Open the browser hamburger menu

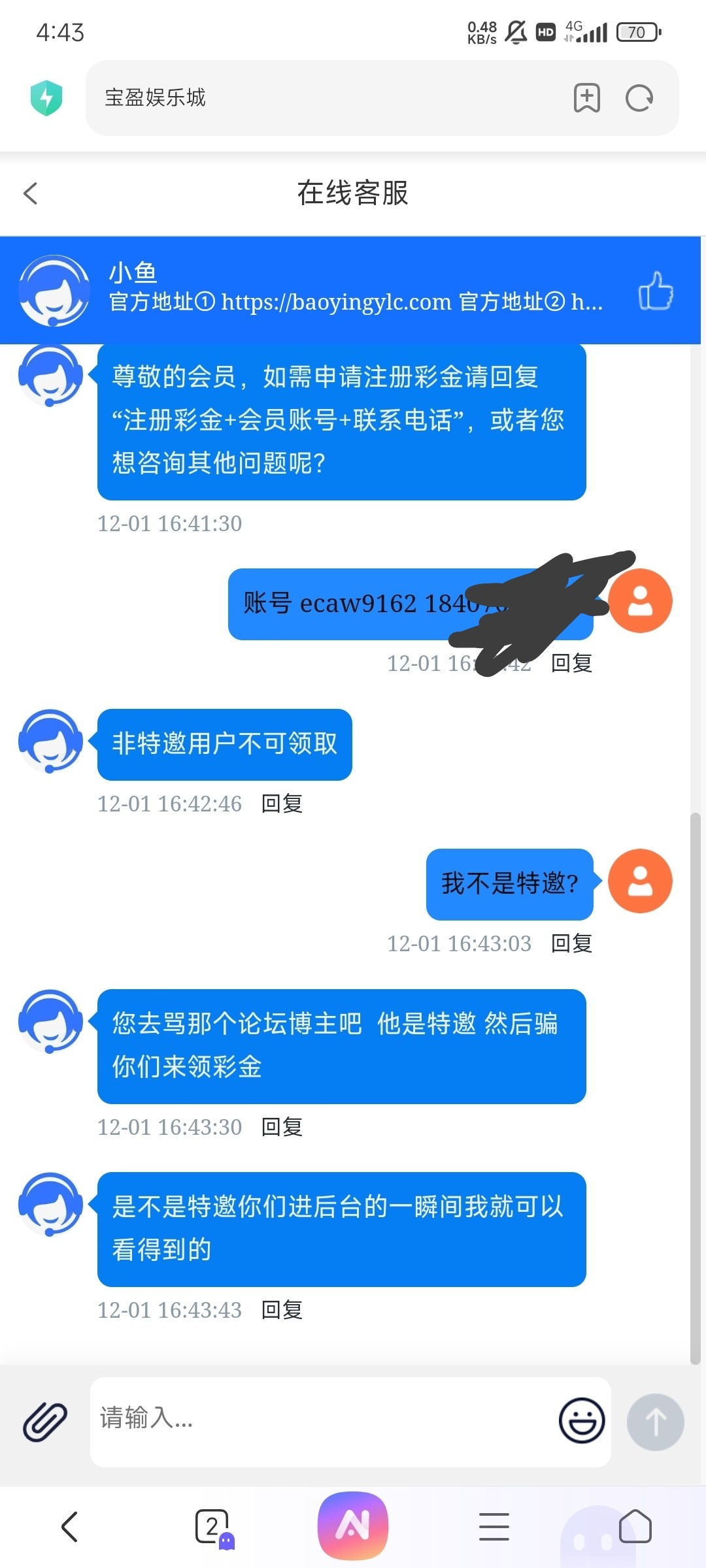494,1527
